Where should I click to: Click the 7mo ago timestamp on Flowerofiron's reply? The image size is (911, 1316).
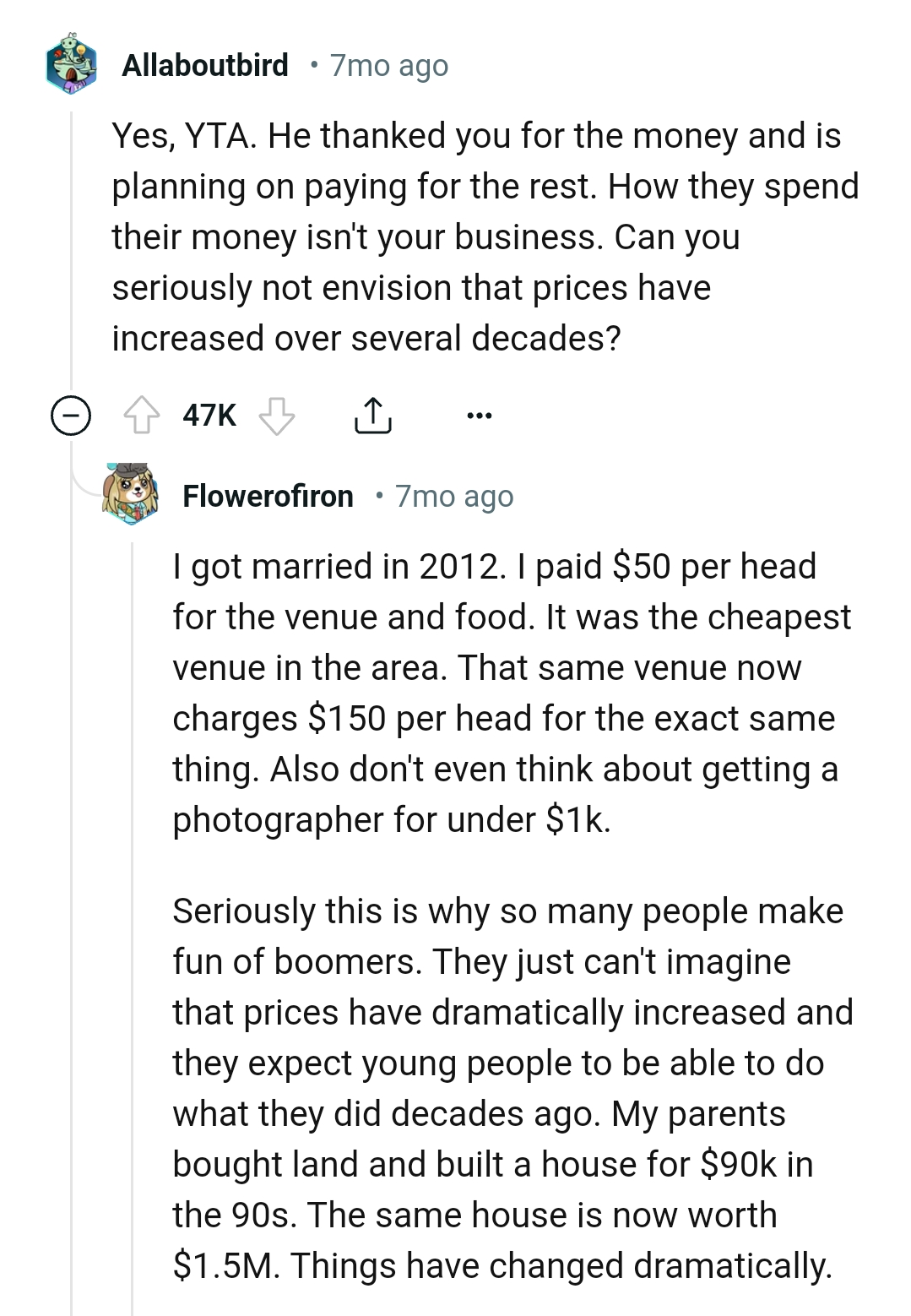(x=453, y=497)
